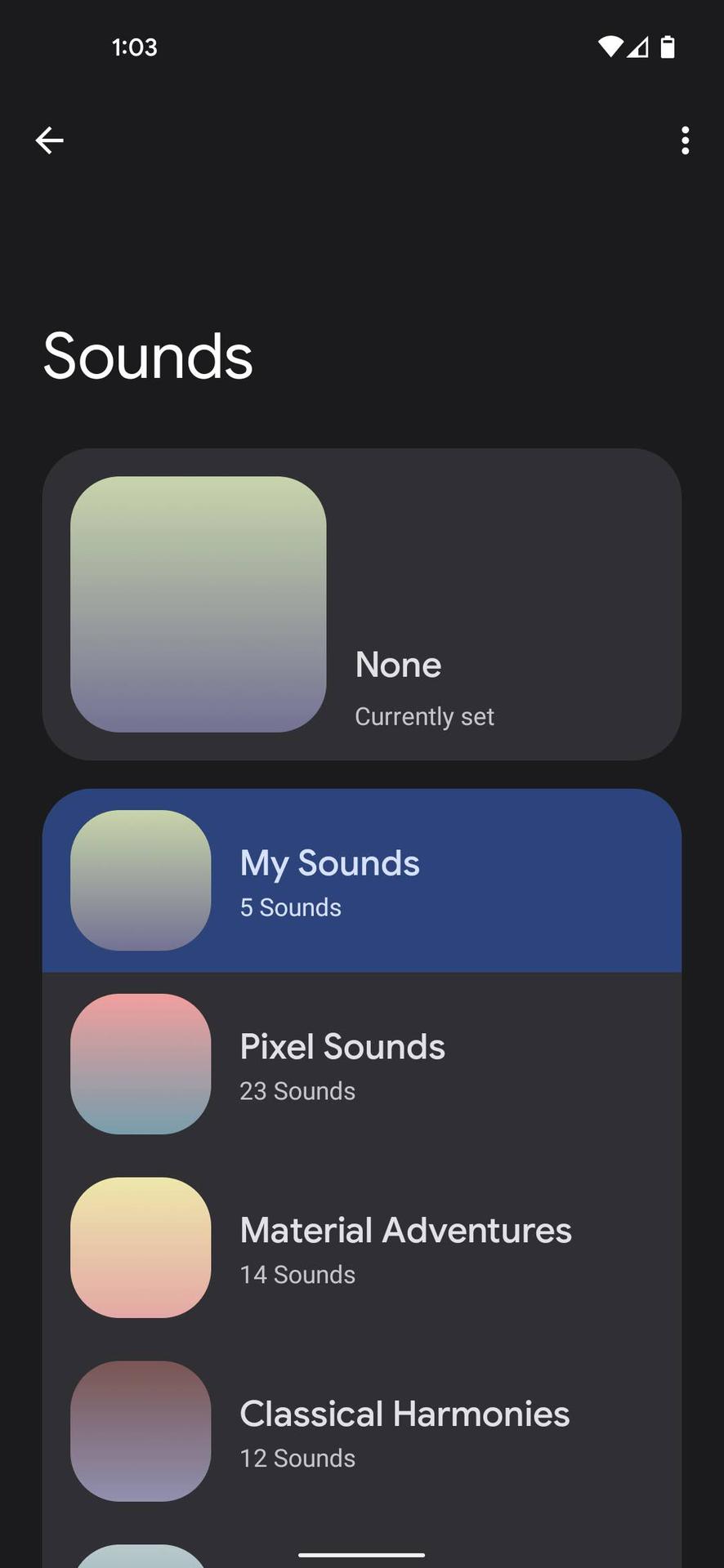Open the Pixel Sounds collection
Image resolution: width=724 pixels, height=1568 pixels.
[x=361, y=1064]
